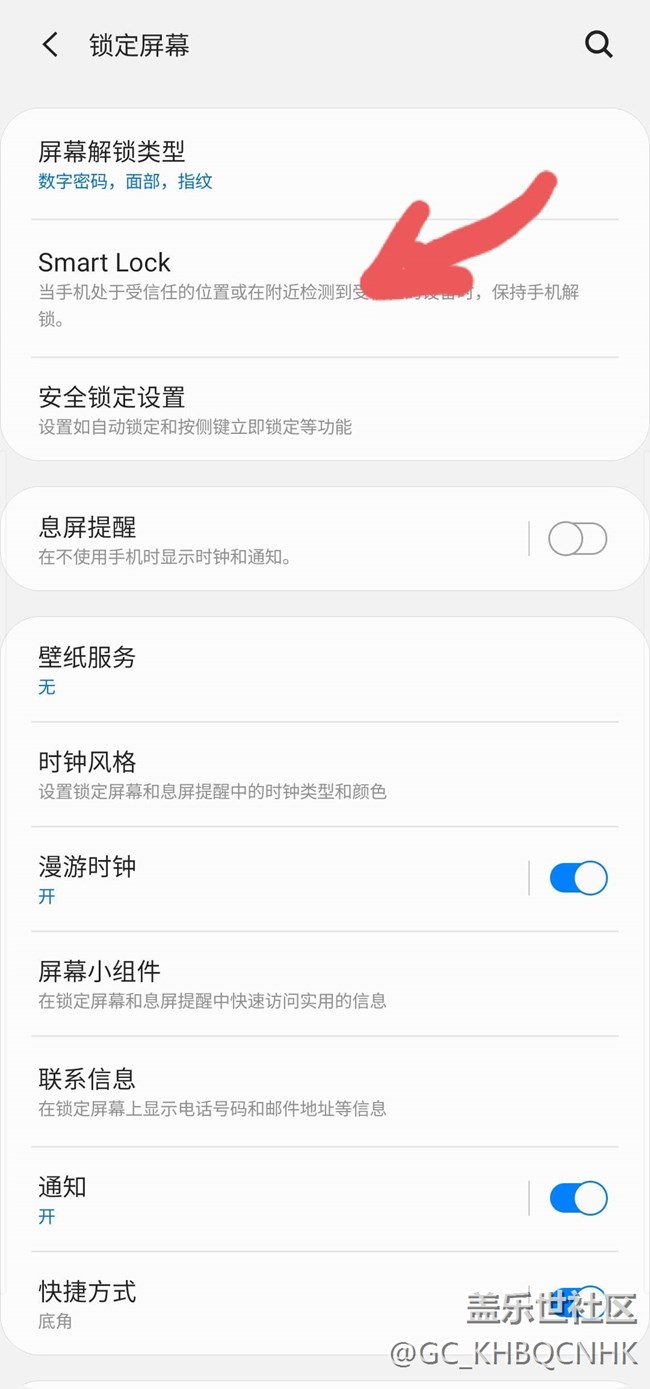Go back from the lock screen settings
This screenshot has width=650, height=1389.
pyautogui.click(x=50, y=45)
